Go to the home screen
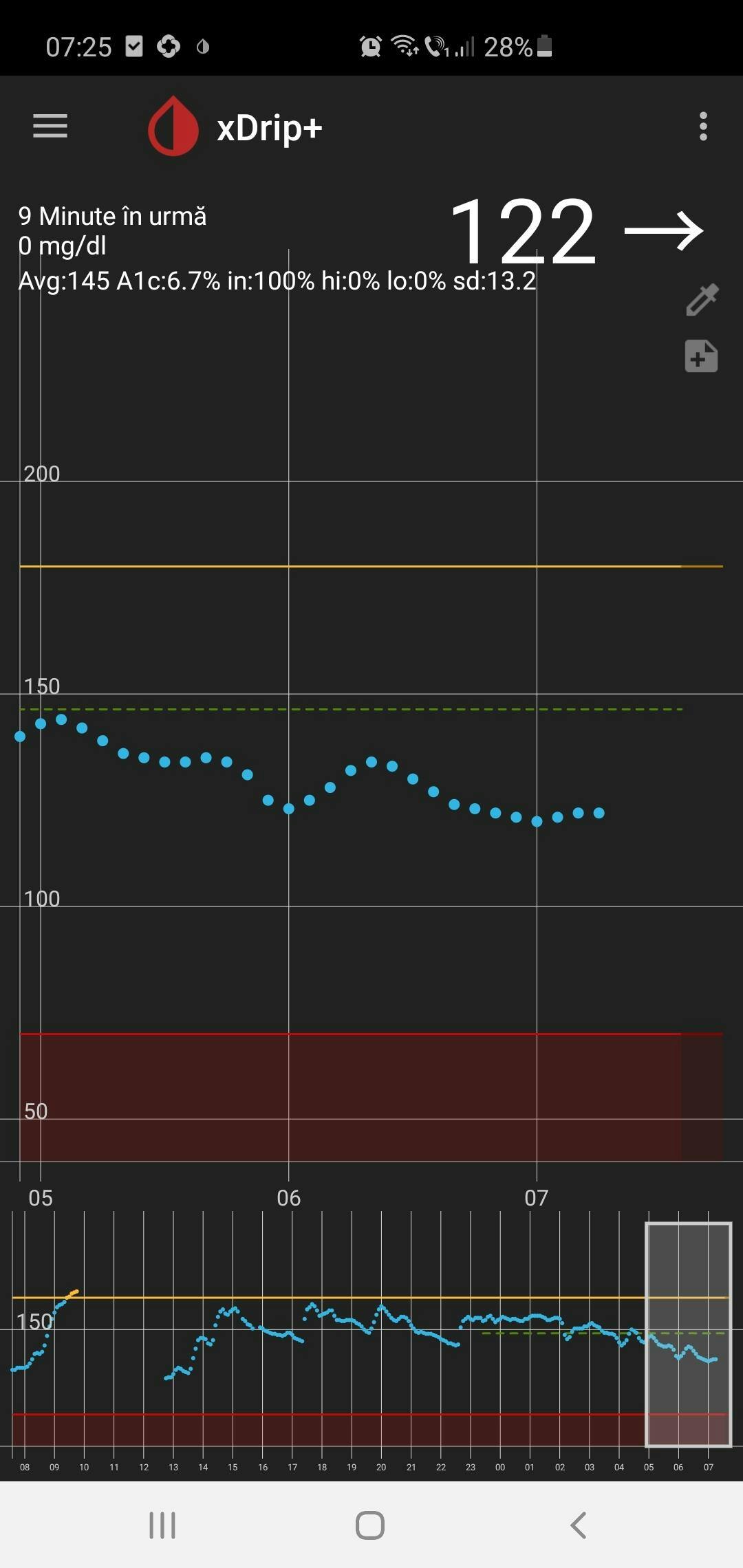The height and width of the screenshot is (1568, 743). click(x=370, y=1525)
